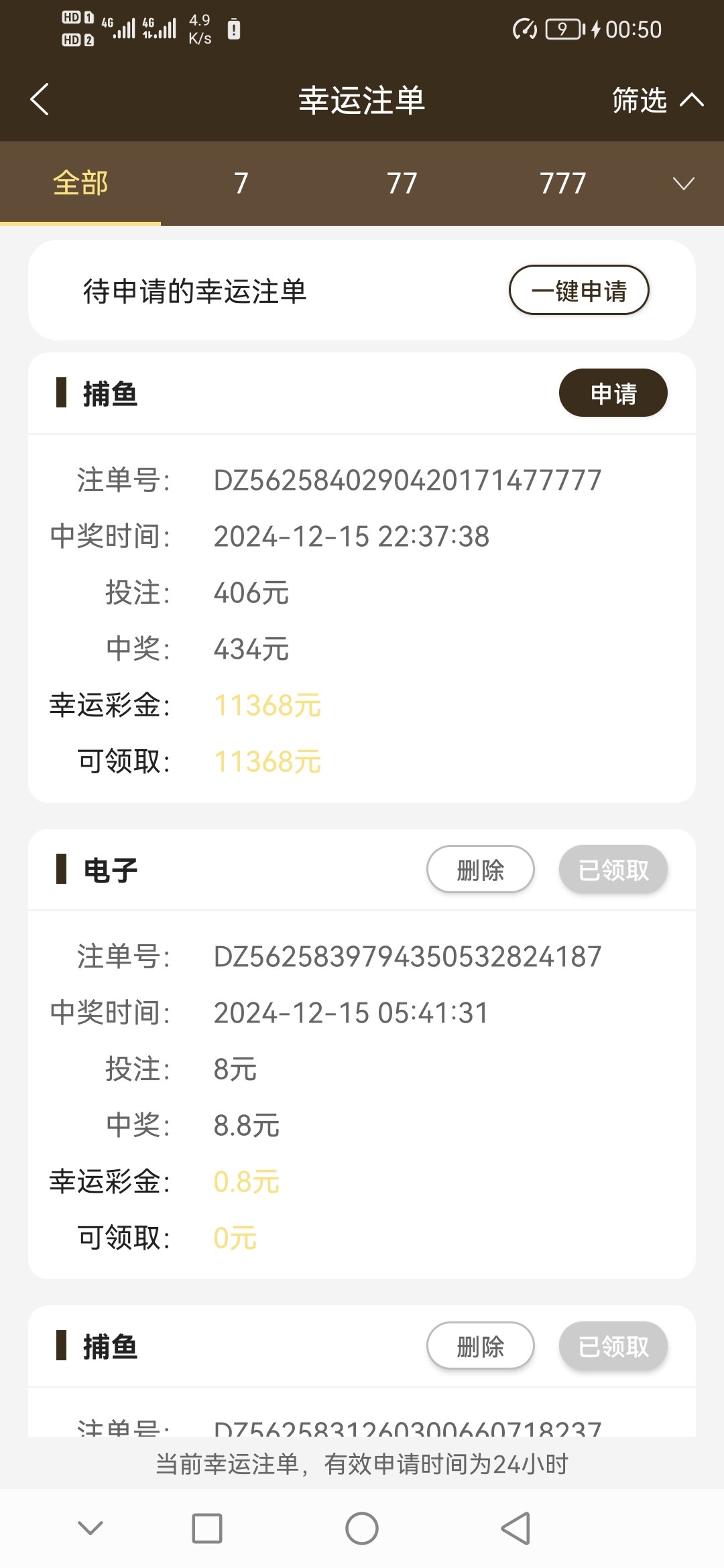Screen dimensions: 724x1568
Task: Open the 777 tab
Action: [563, 183]
